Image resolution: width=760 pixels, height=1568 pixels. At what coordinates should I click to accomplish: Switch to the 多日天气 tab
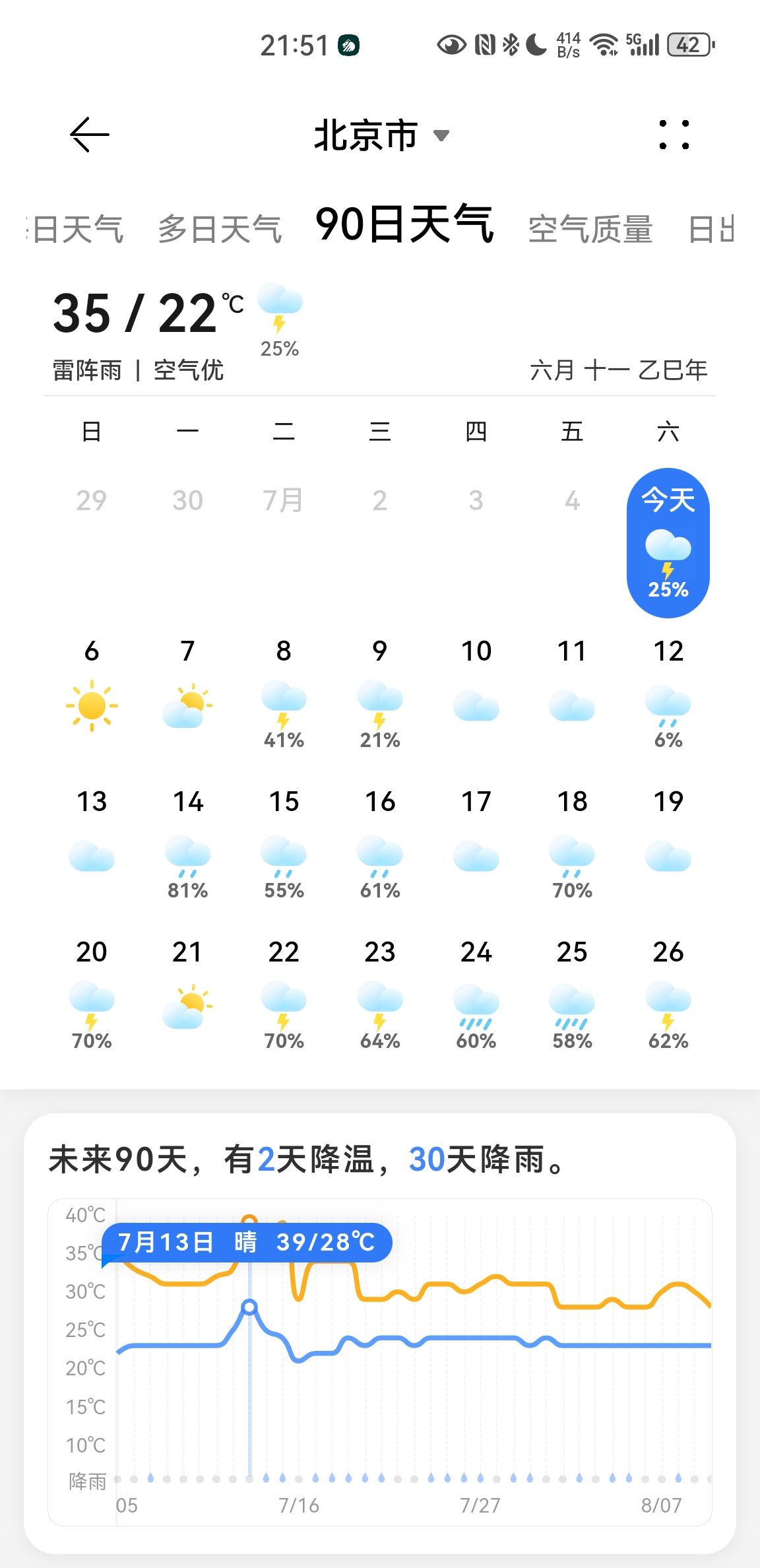[x=220, y=229]
